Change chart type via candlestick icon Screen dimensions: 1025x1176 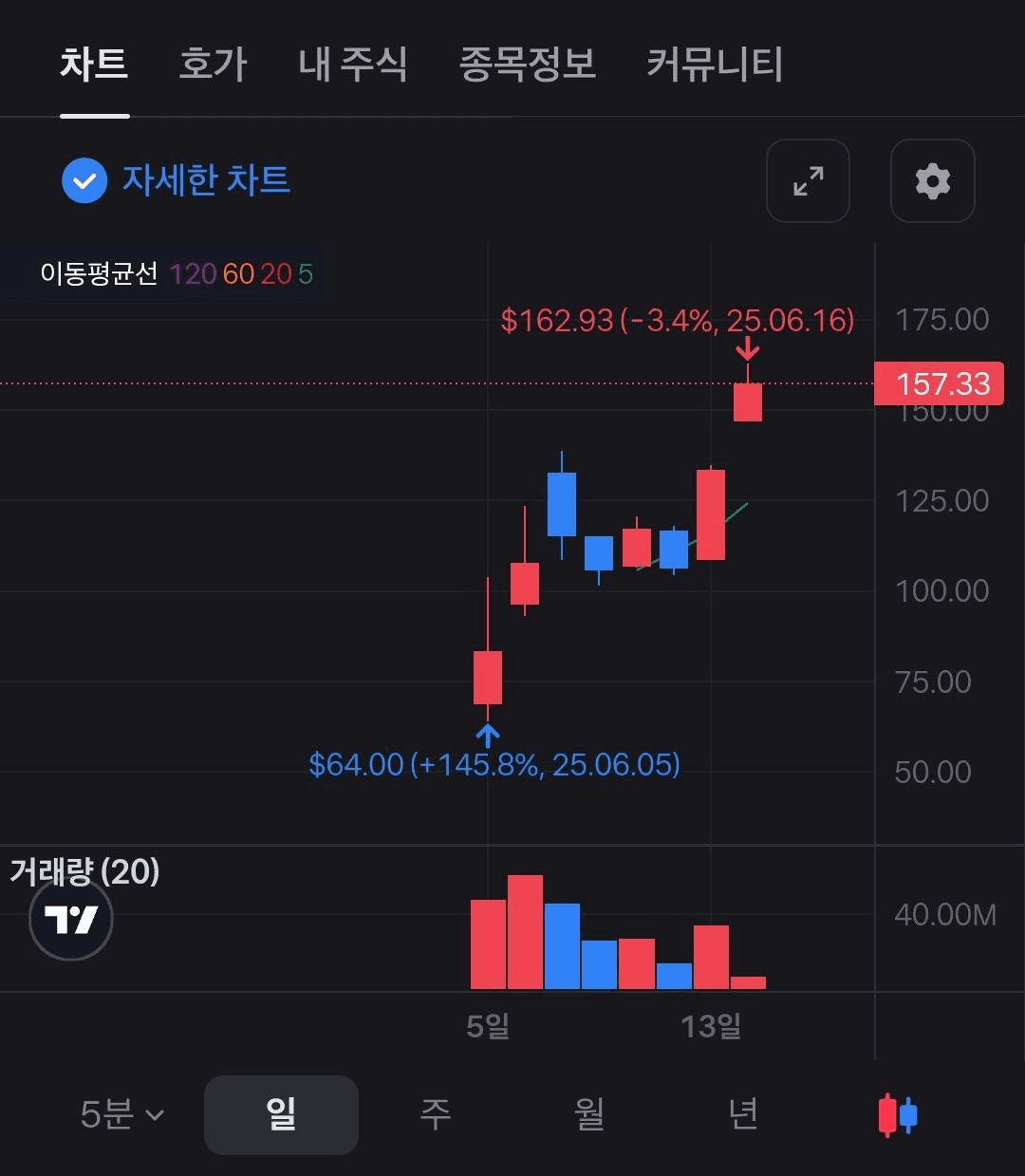coord(898,1114)
